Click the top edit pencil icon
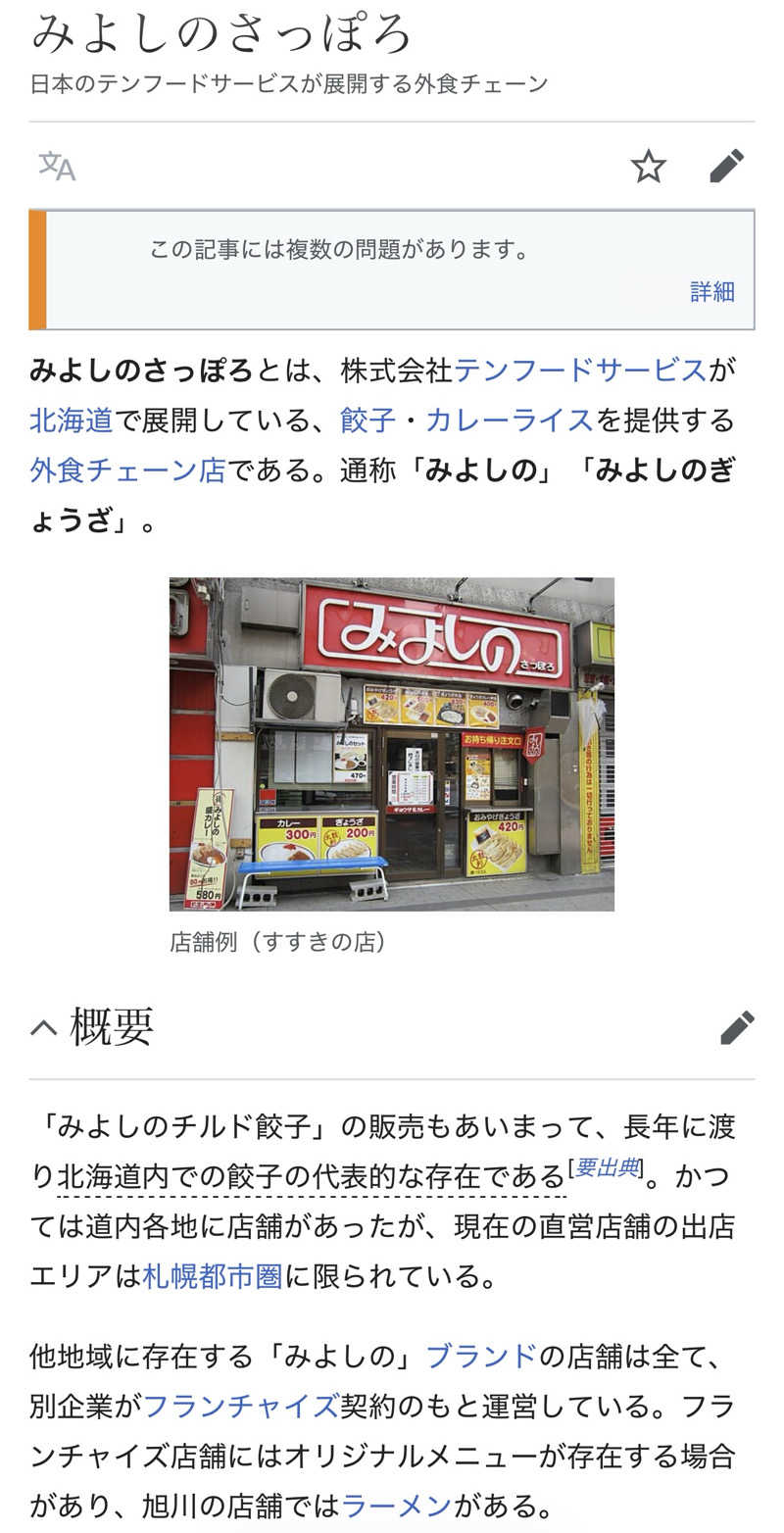Screen dimensions: 784x1533 pos(727,167)
